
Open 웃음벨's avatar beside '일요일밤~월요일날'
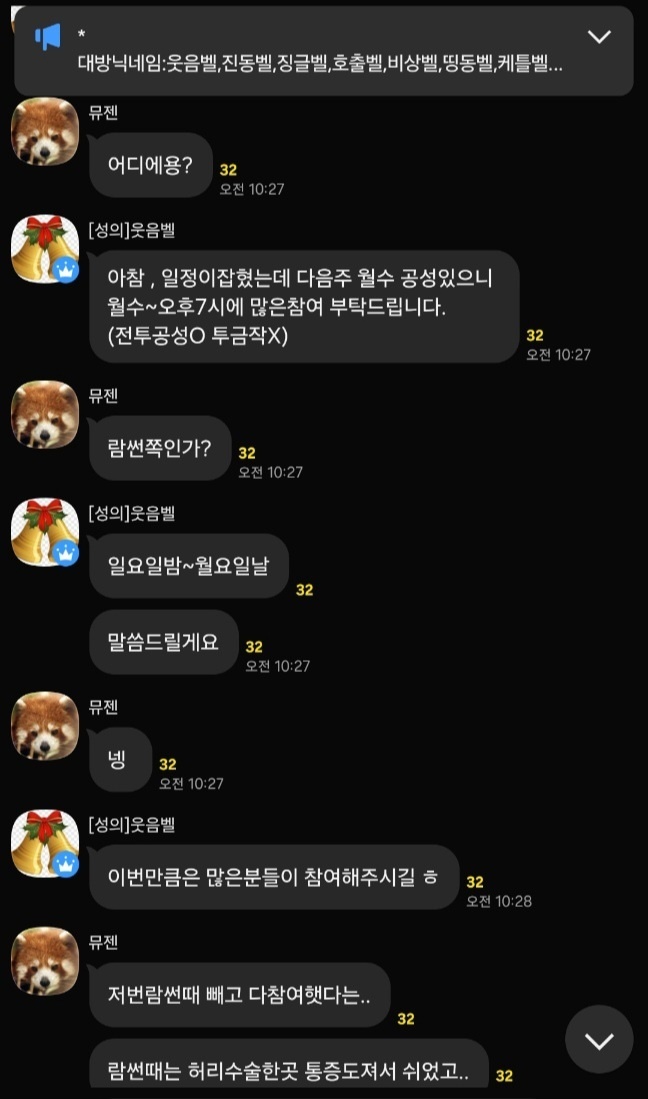click(x=44, y=532)
